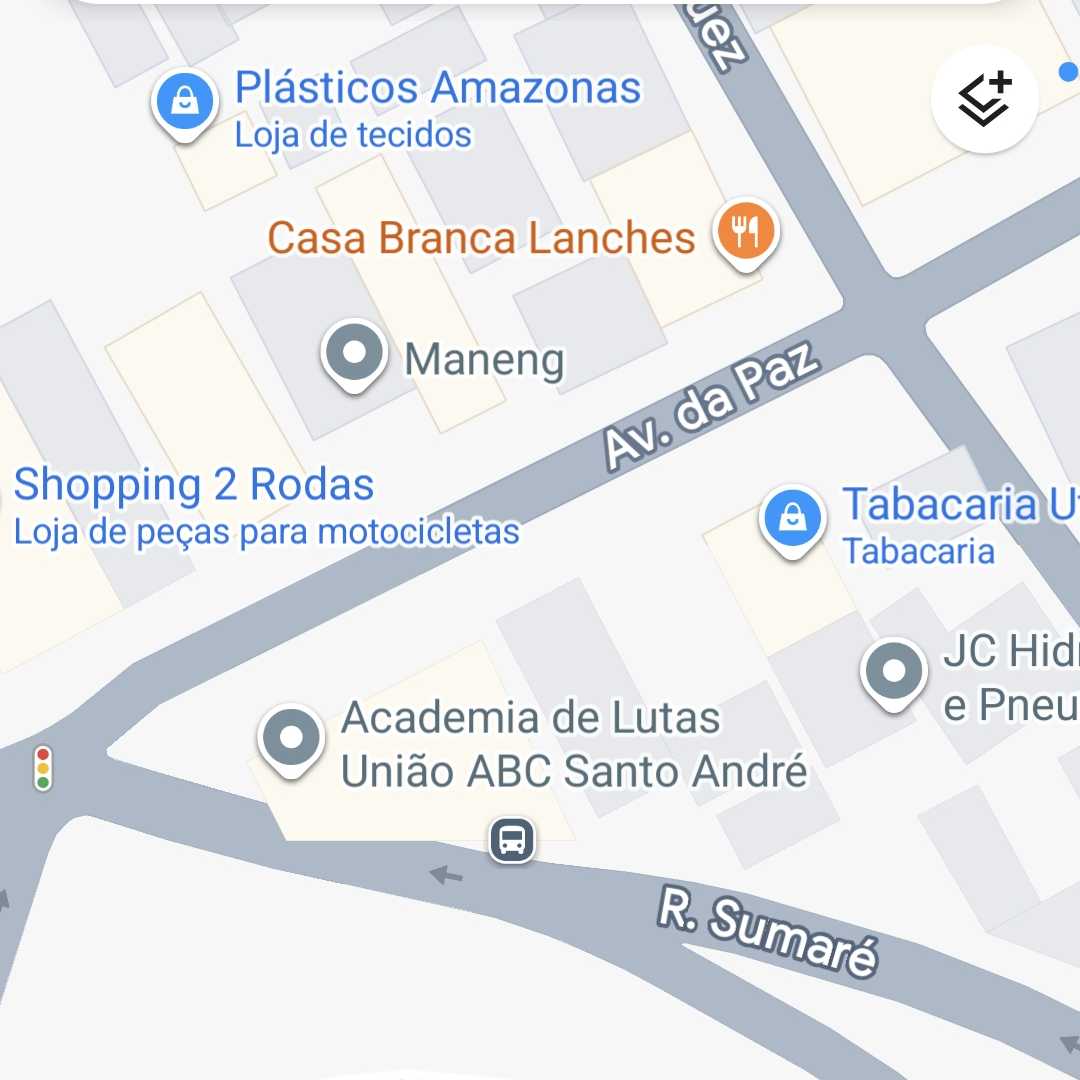1080x1080 pixels.
Task: Select the Plásticos Amazonas store pin
Action: point(185,101)
